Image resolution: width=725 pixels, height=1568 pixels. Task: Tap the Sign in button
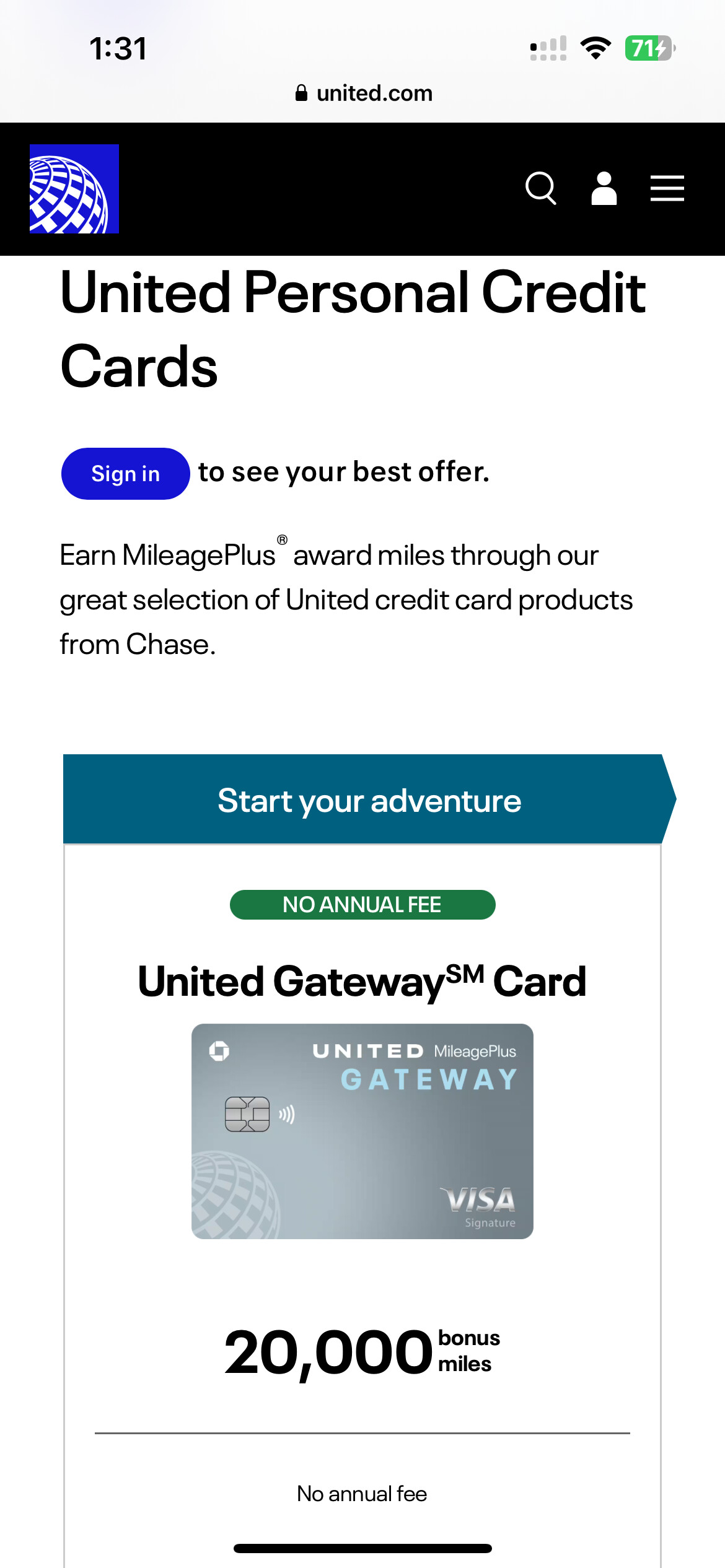(x=125, y=474)
